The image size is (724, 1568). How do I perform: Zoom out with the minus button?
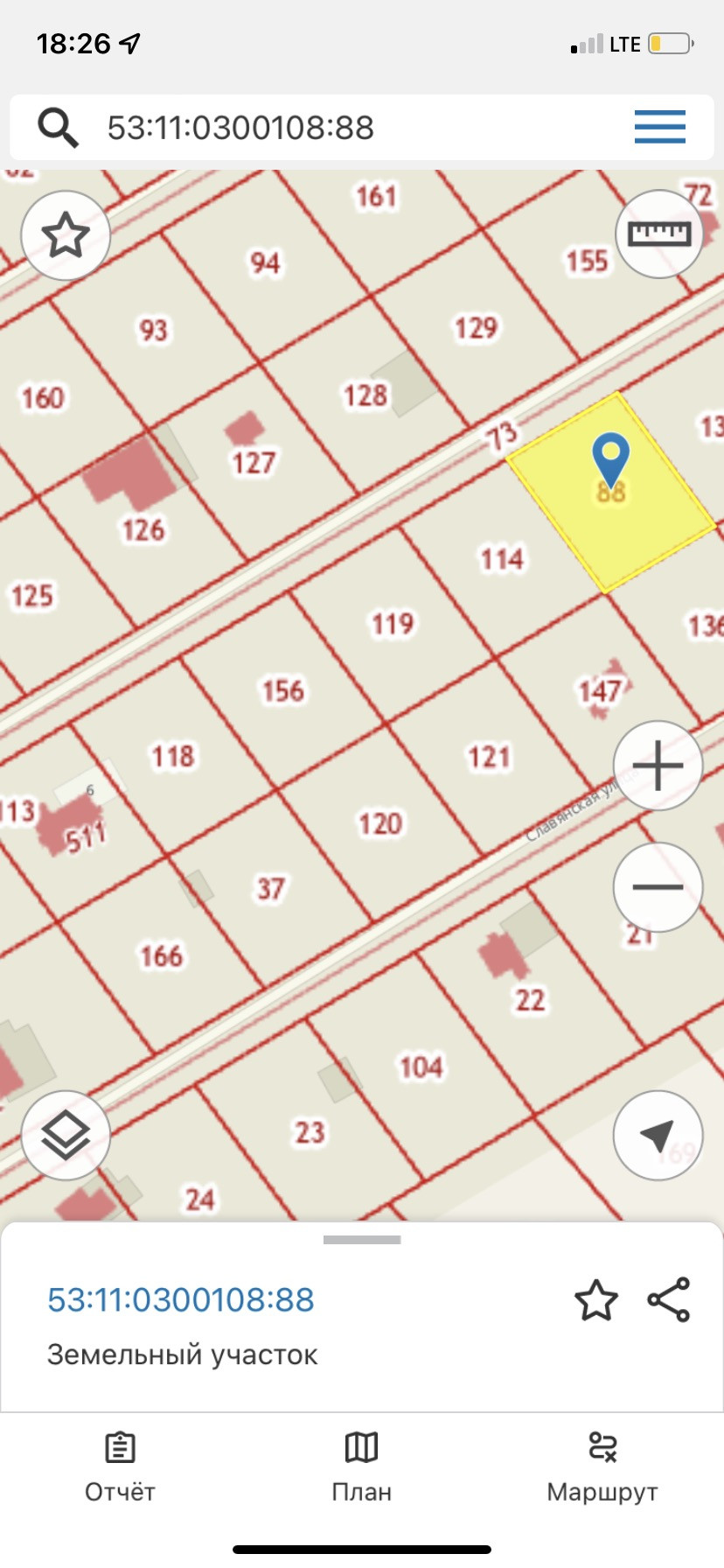tap(658, 886)
